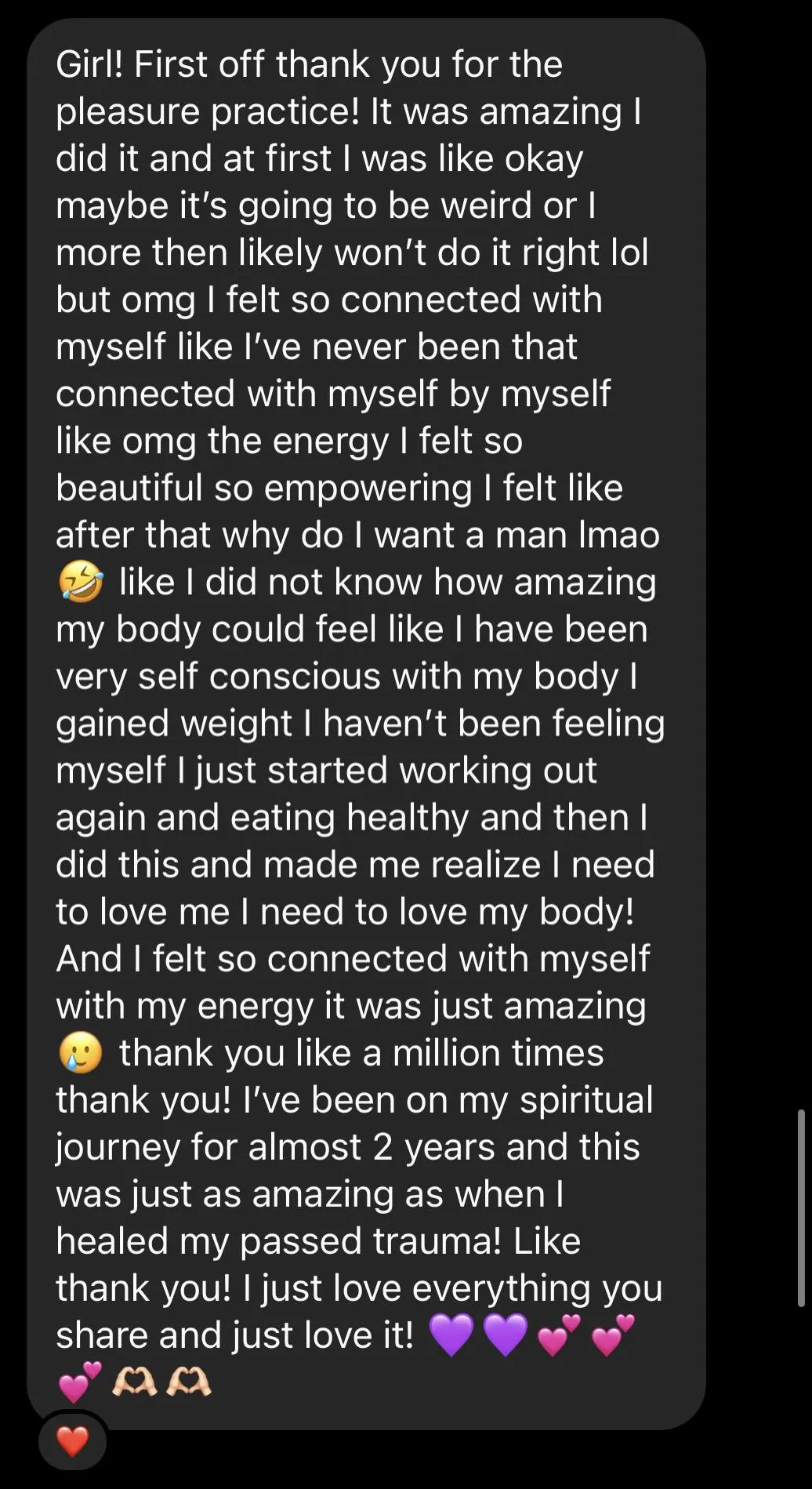Tap the red heart reaction under the message

73,1441
